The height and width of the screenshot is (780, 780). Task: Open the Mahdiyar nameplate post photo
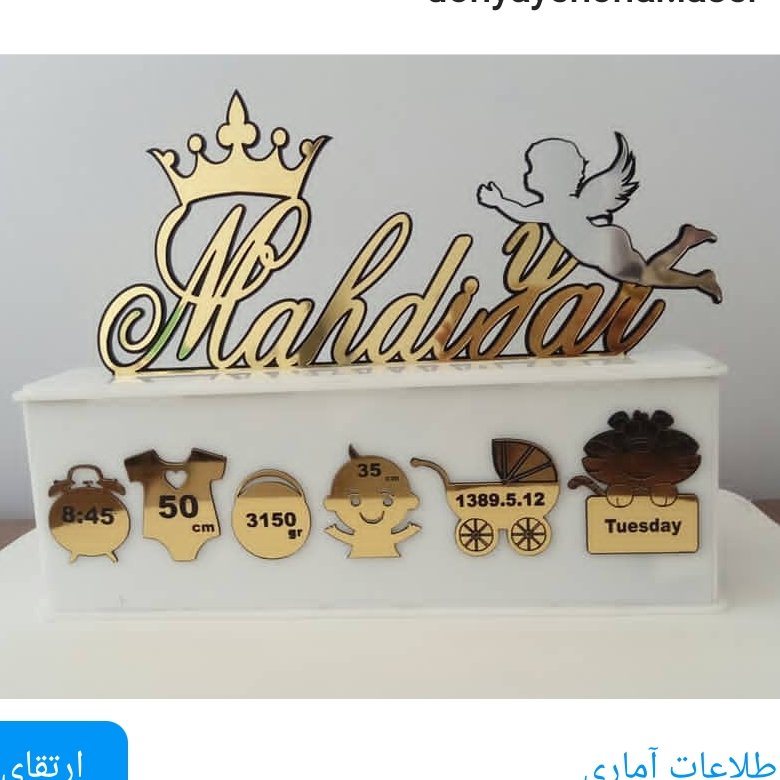[390, 375]
